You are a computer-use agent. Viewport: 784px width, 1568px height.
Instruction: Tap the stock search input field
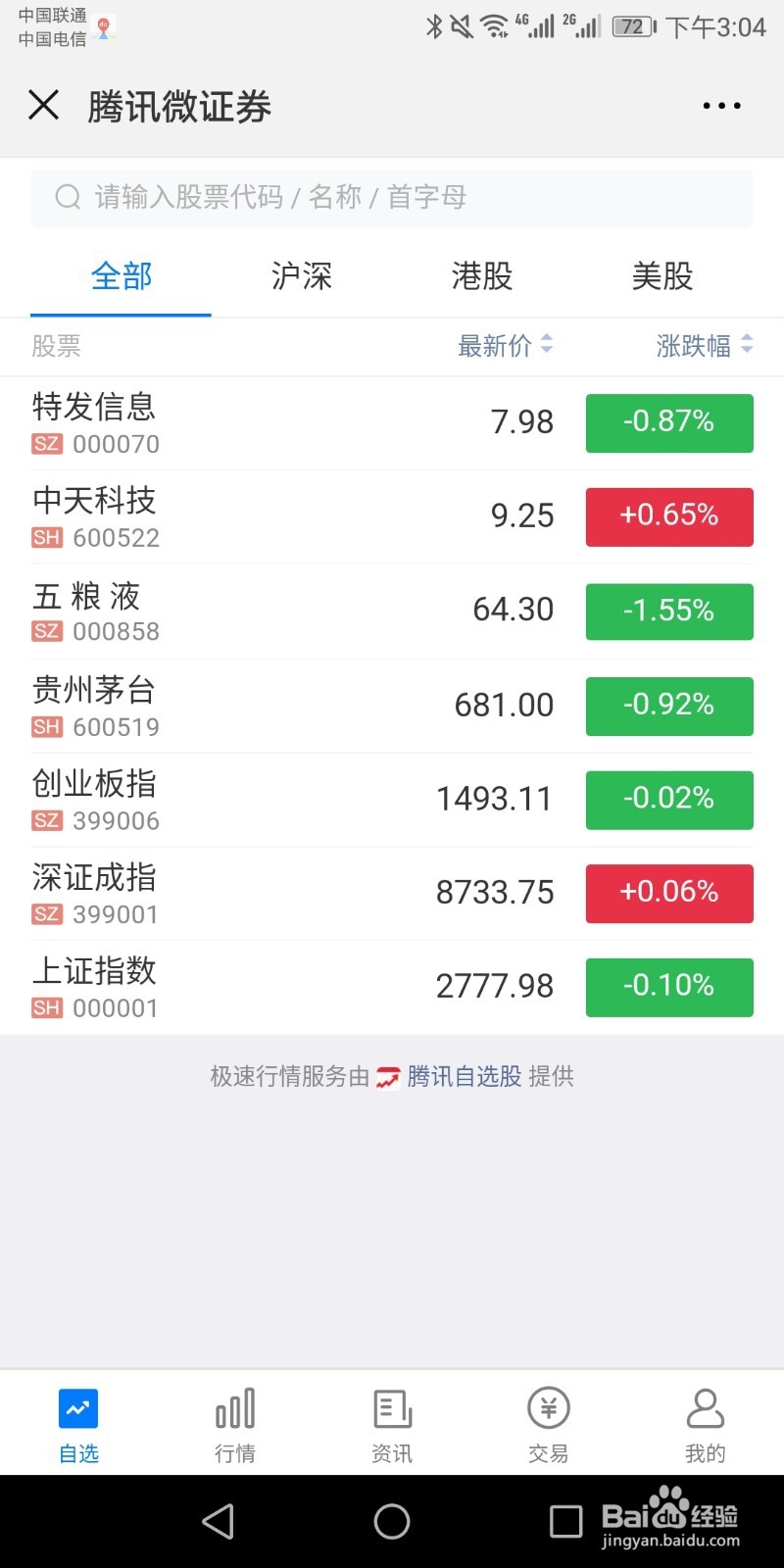(392, 197)
